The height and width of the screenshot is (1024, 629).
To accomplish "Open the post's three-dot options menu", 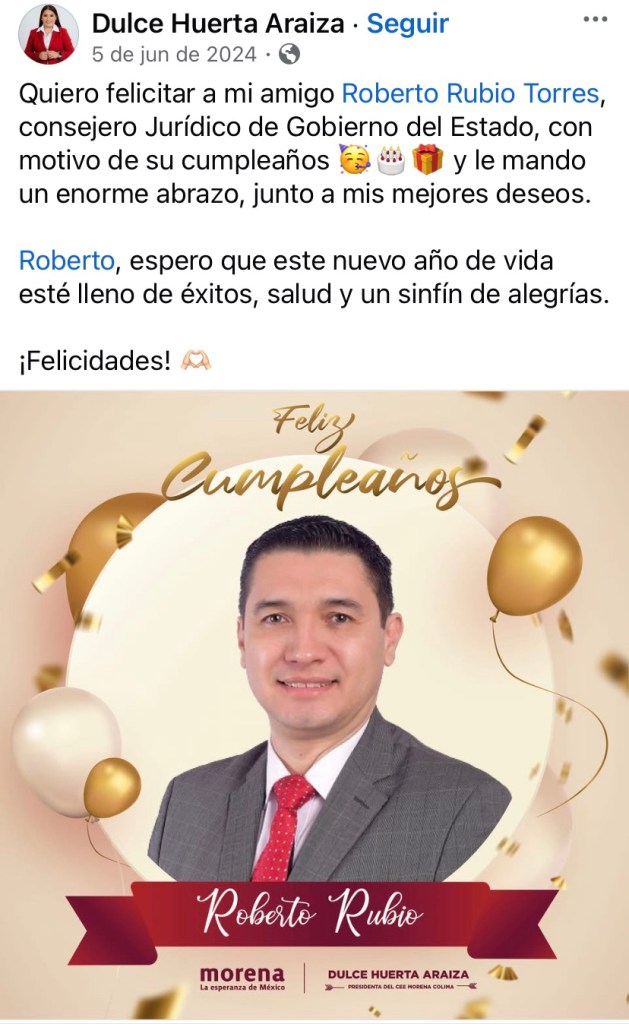I will tap(595, 19).
